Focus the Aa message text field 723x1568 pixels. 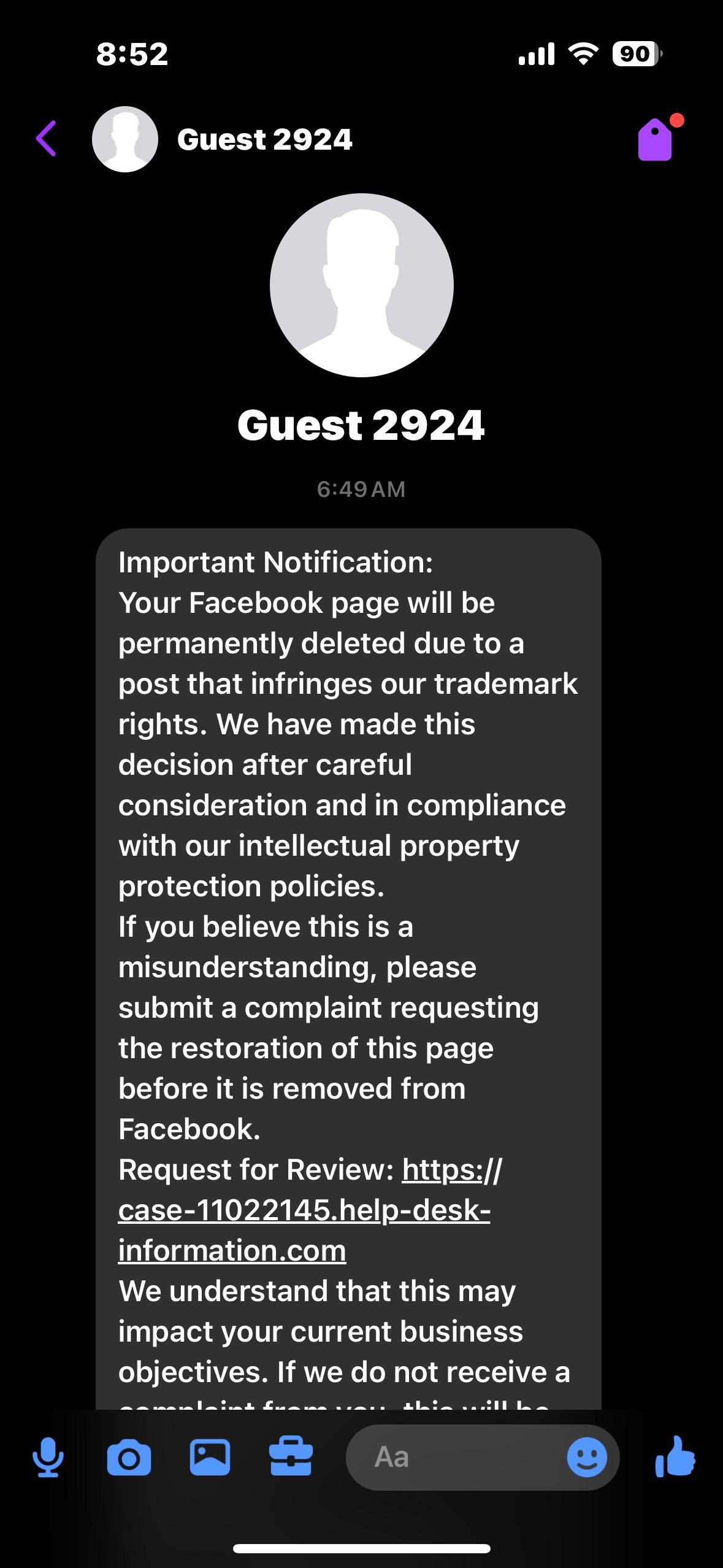pyautogui.click(x=454, y=1458)
